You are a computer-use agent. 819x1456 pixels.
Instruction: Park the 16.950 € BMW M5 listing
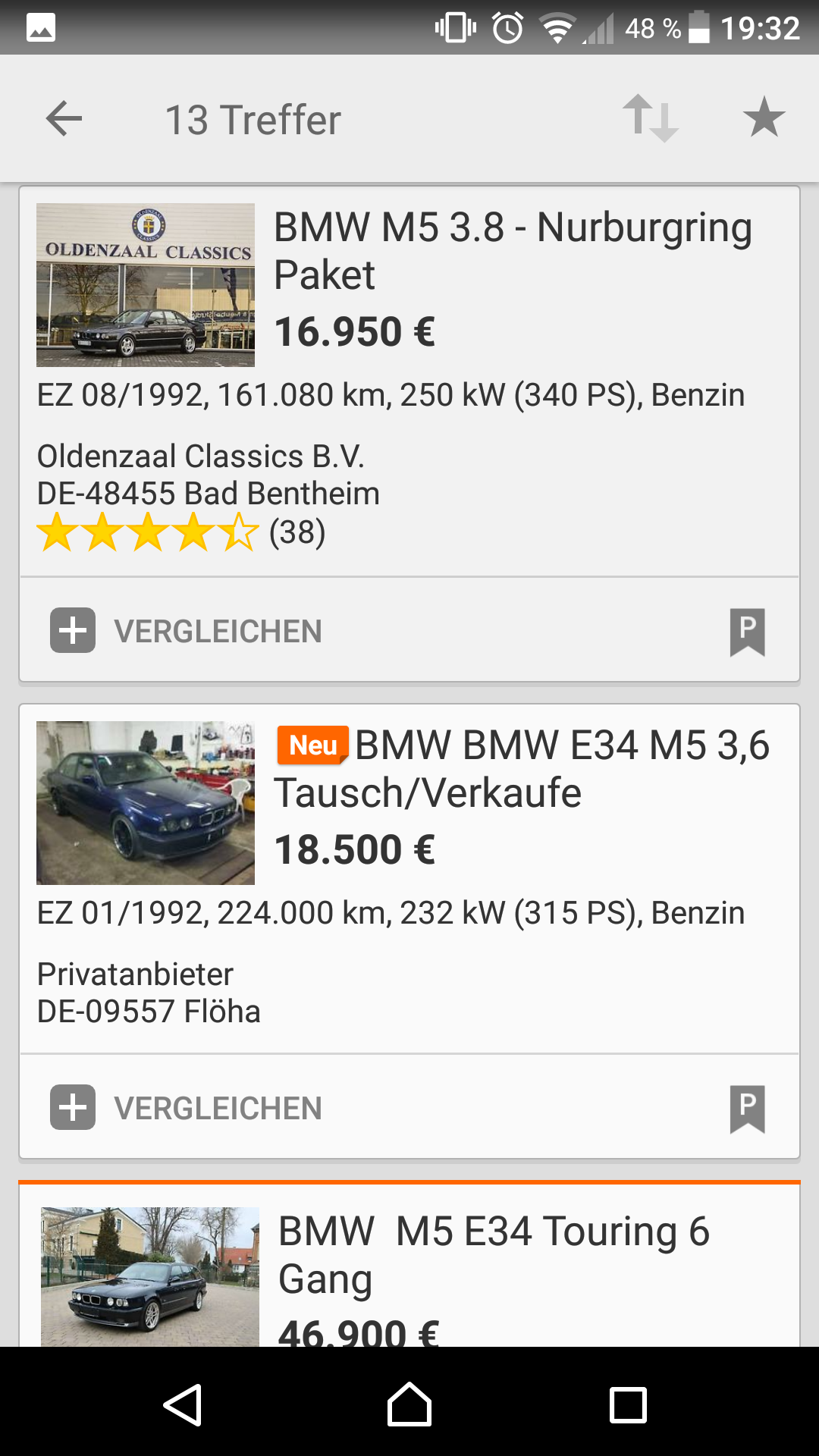747,632
